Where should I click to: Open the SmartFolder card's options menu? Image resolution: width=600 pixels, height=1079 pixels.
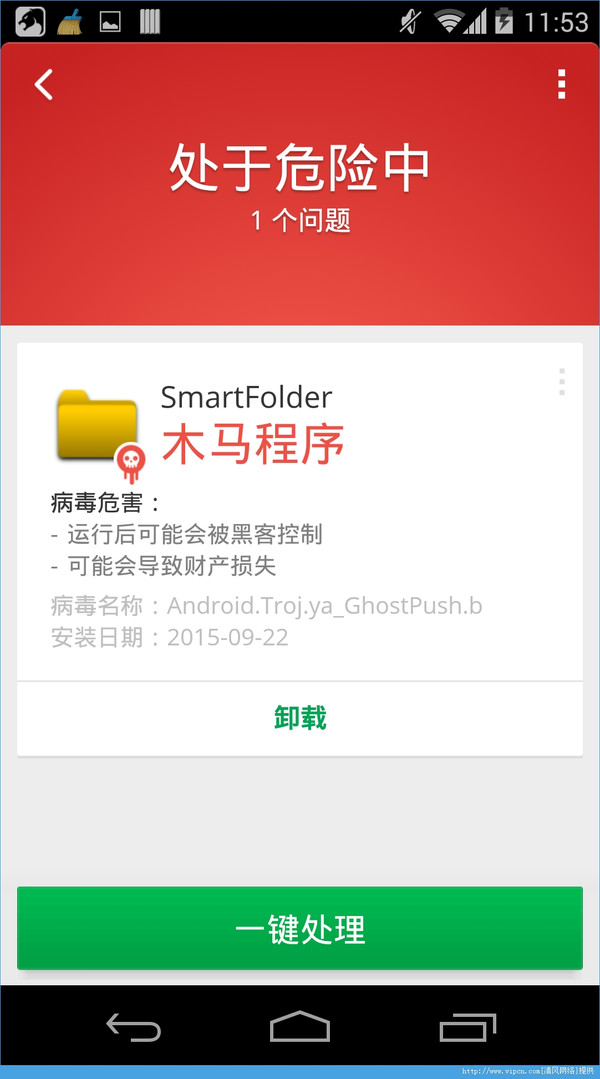pyautogui.click(x=562, y=382)
